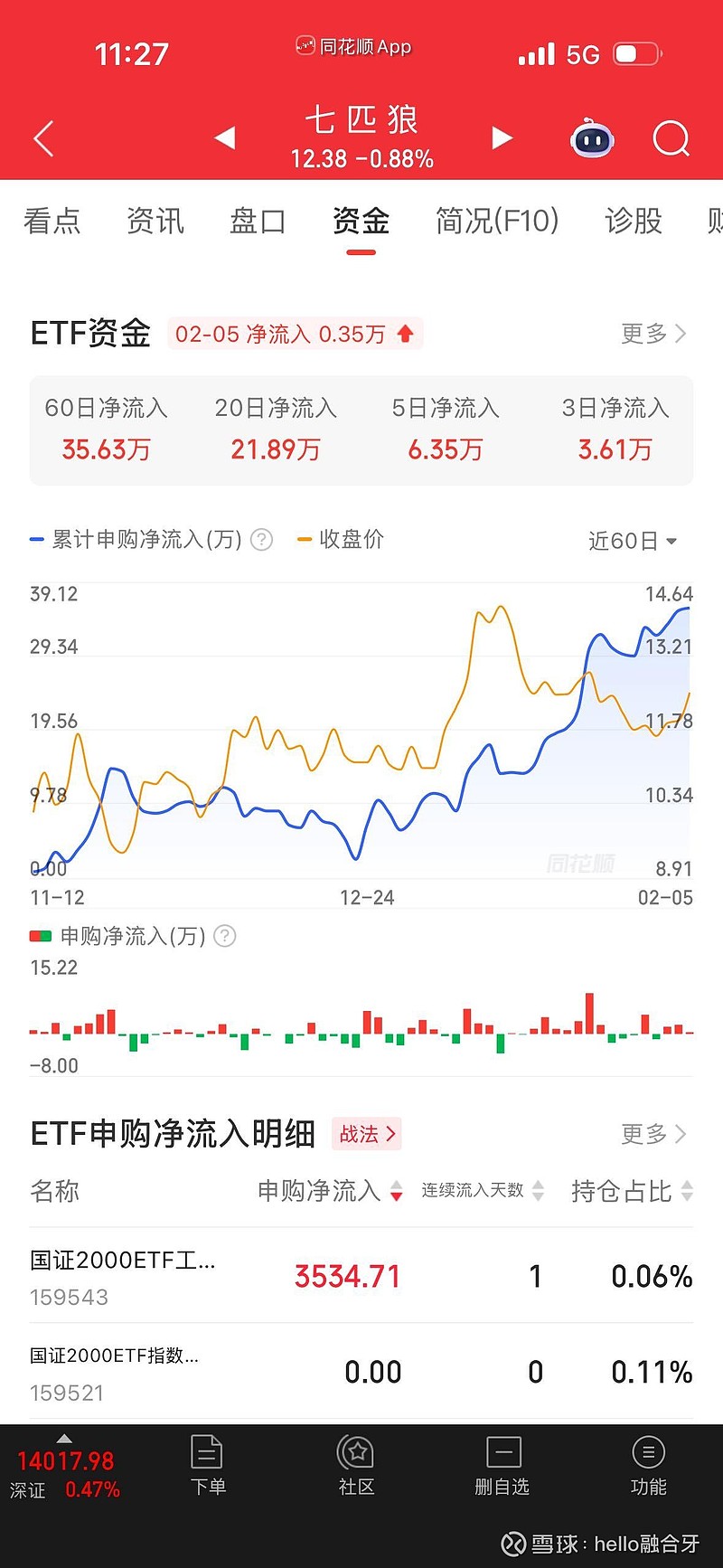
Task: Open help tooltip next to 申购净流入
Action: click(224, 937)
